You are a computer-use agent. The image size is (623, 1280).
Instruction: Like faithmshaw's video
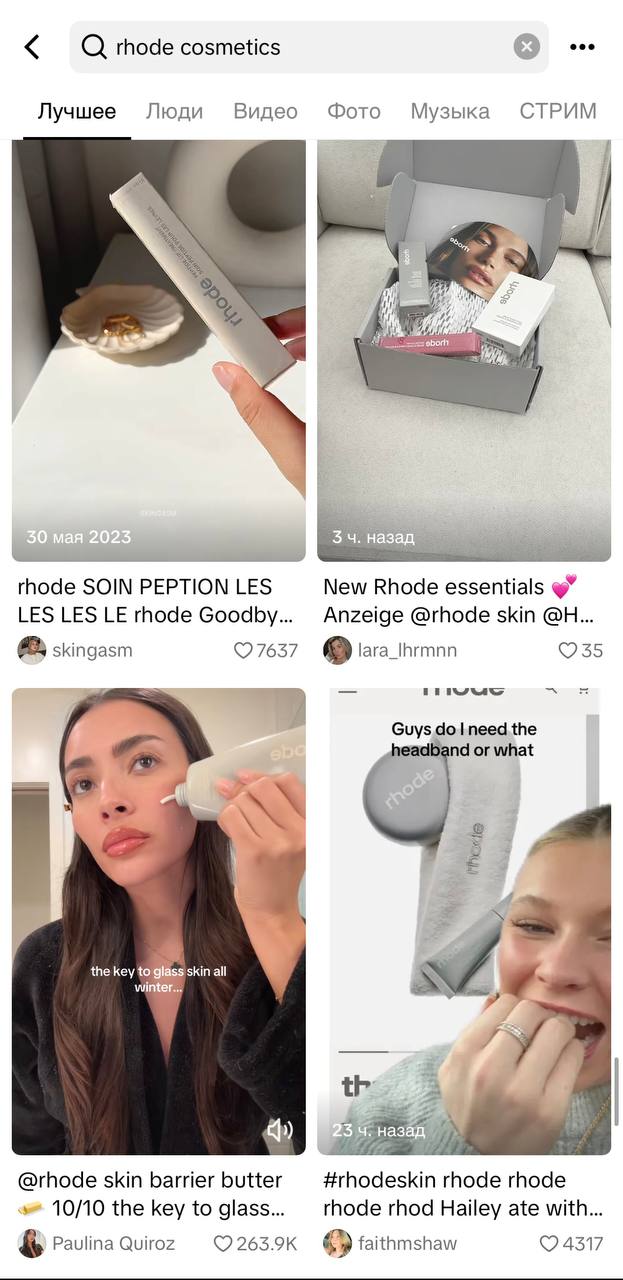549,1244
